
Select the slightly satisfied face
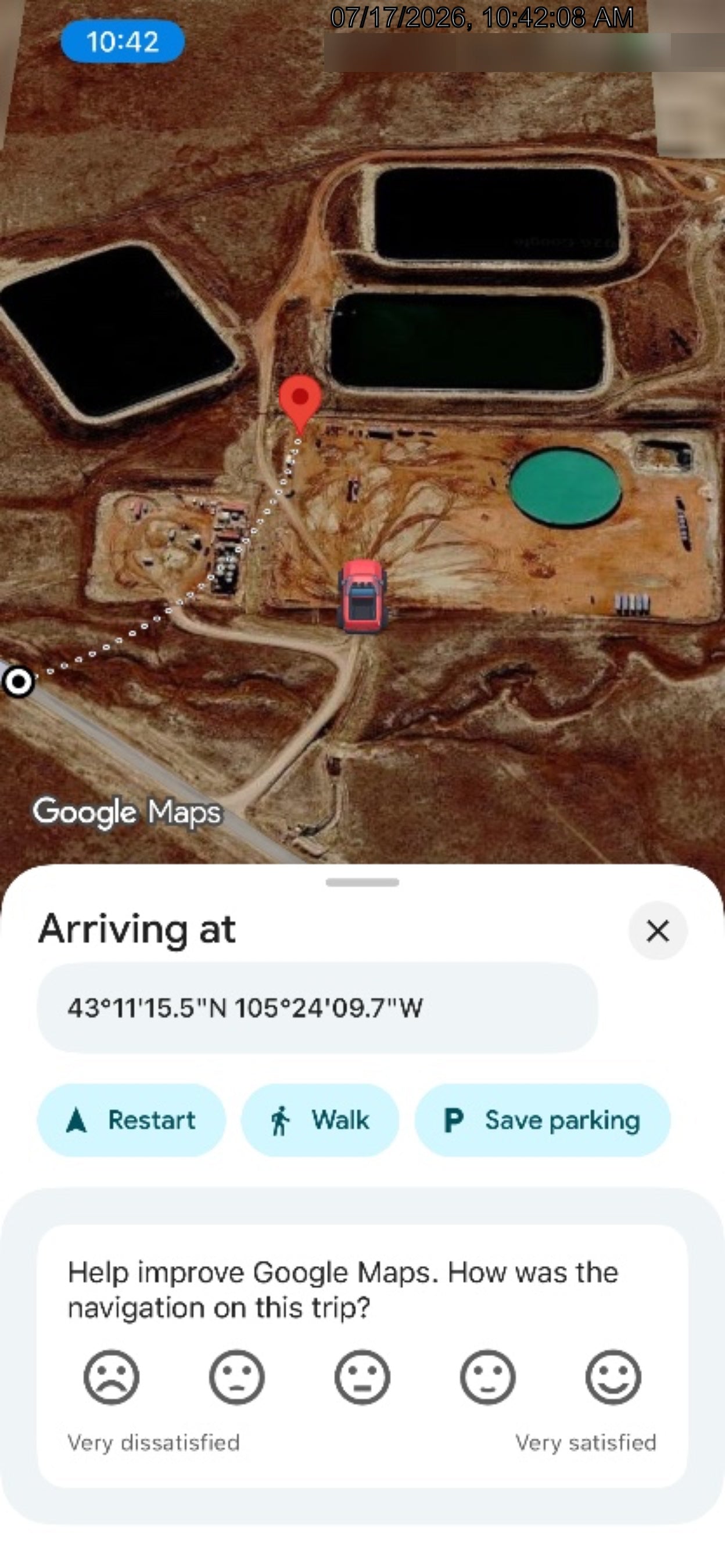coord(487,1378)
